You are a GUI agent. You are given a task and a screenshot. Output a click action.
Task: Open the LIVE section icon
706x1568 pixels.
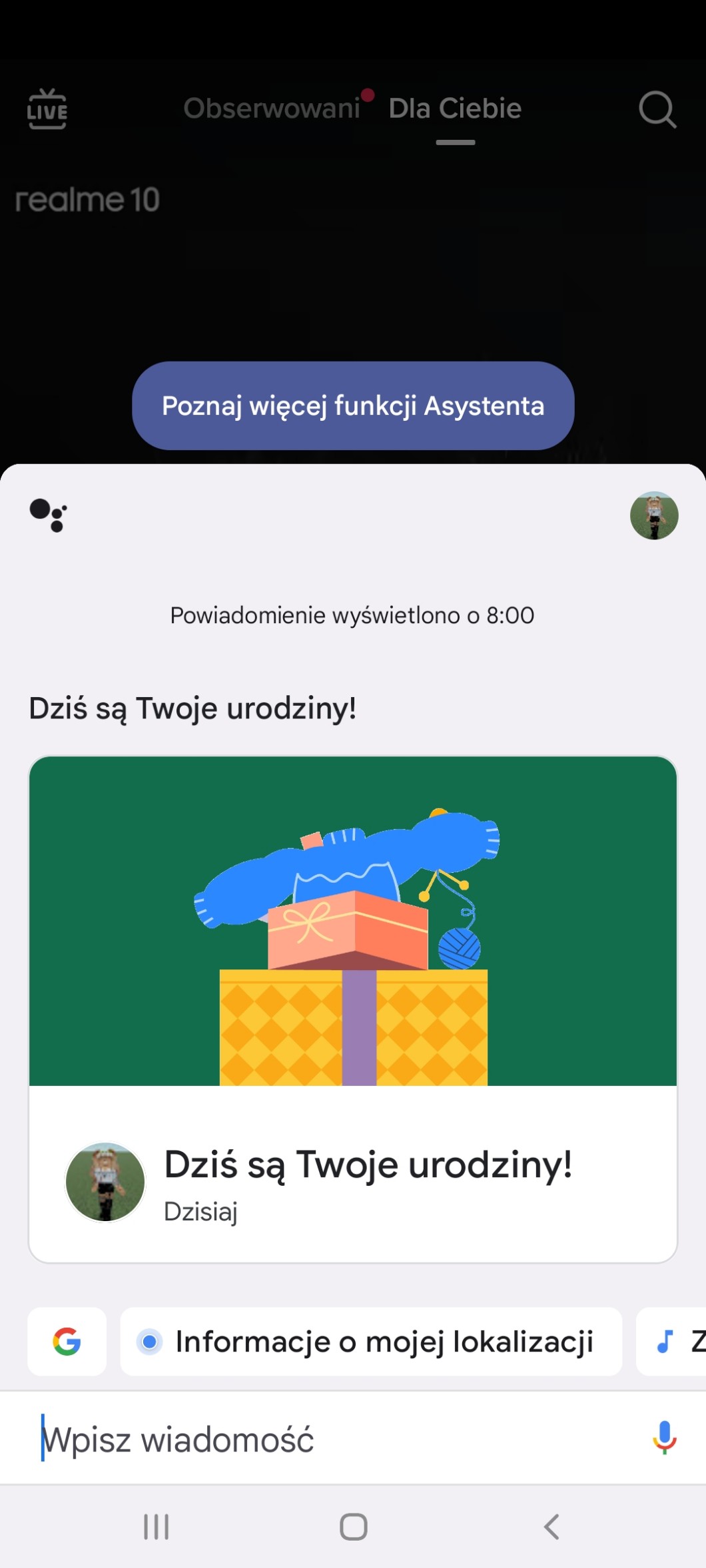point(47,109)
